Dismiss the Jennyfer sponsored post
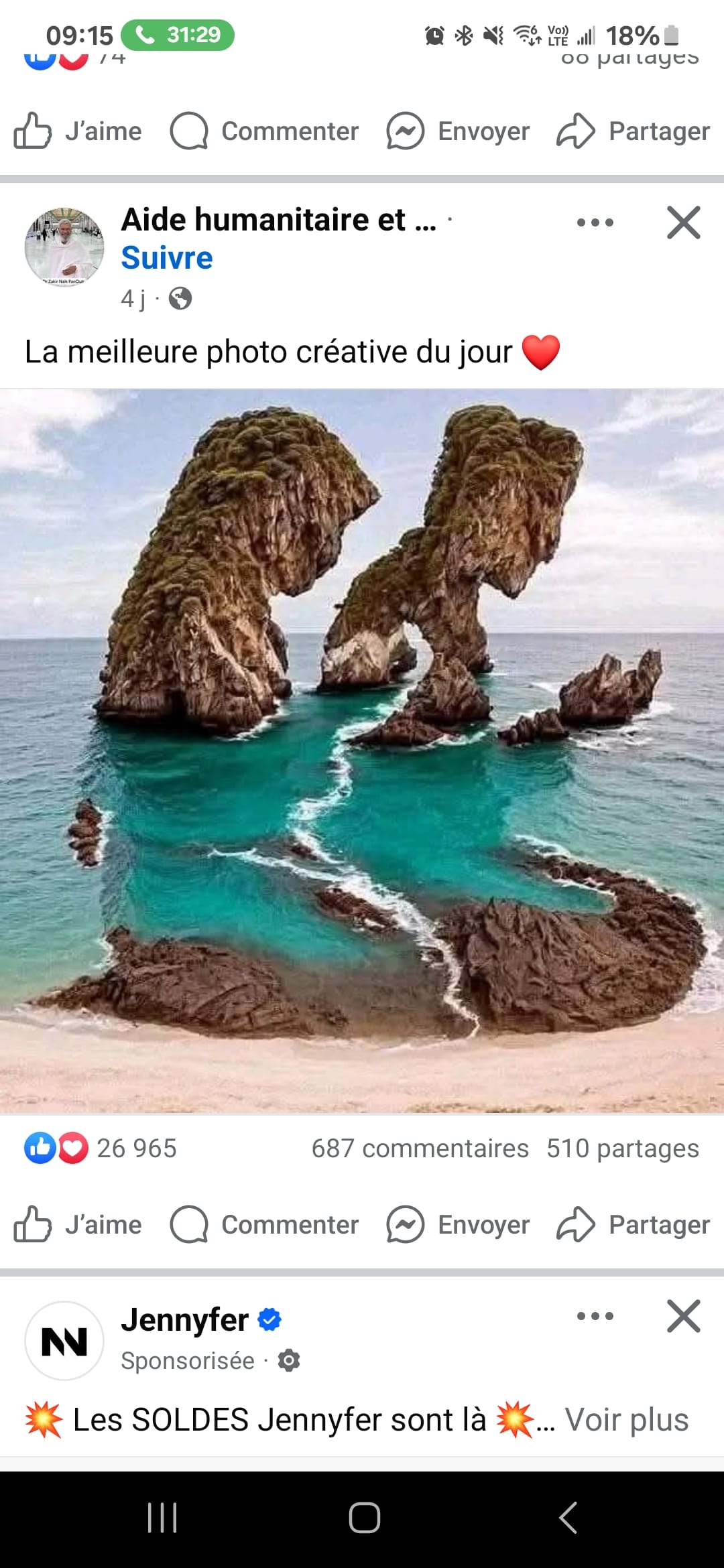The image size is (724, 1568). point(683,1316)
